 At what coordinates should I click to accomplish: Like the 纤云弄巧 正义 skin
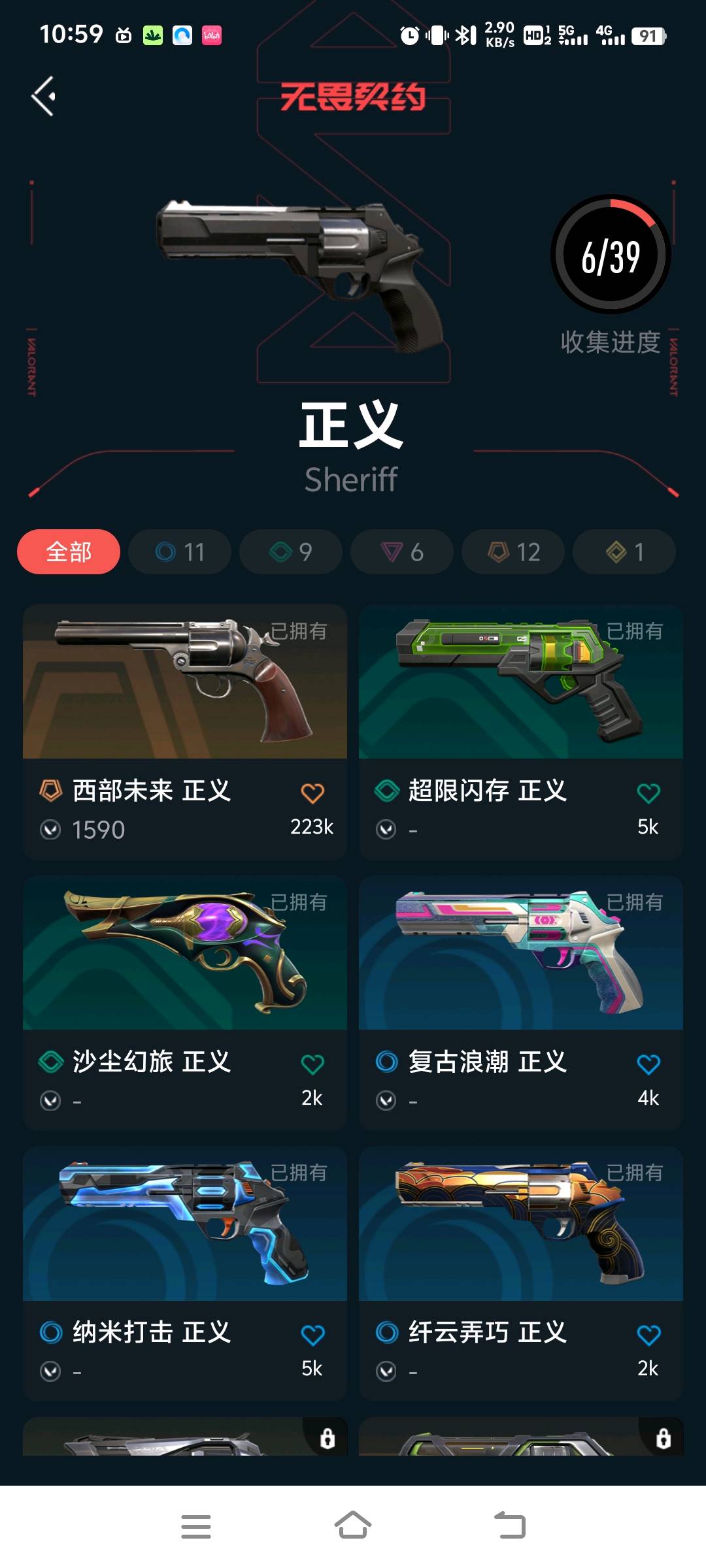tap(648, 1335)
